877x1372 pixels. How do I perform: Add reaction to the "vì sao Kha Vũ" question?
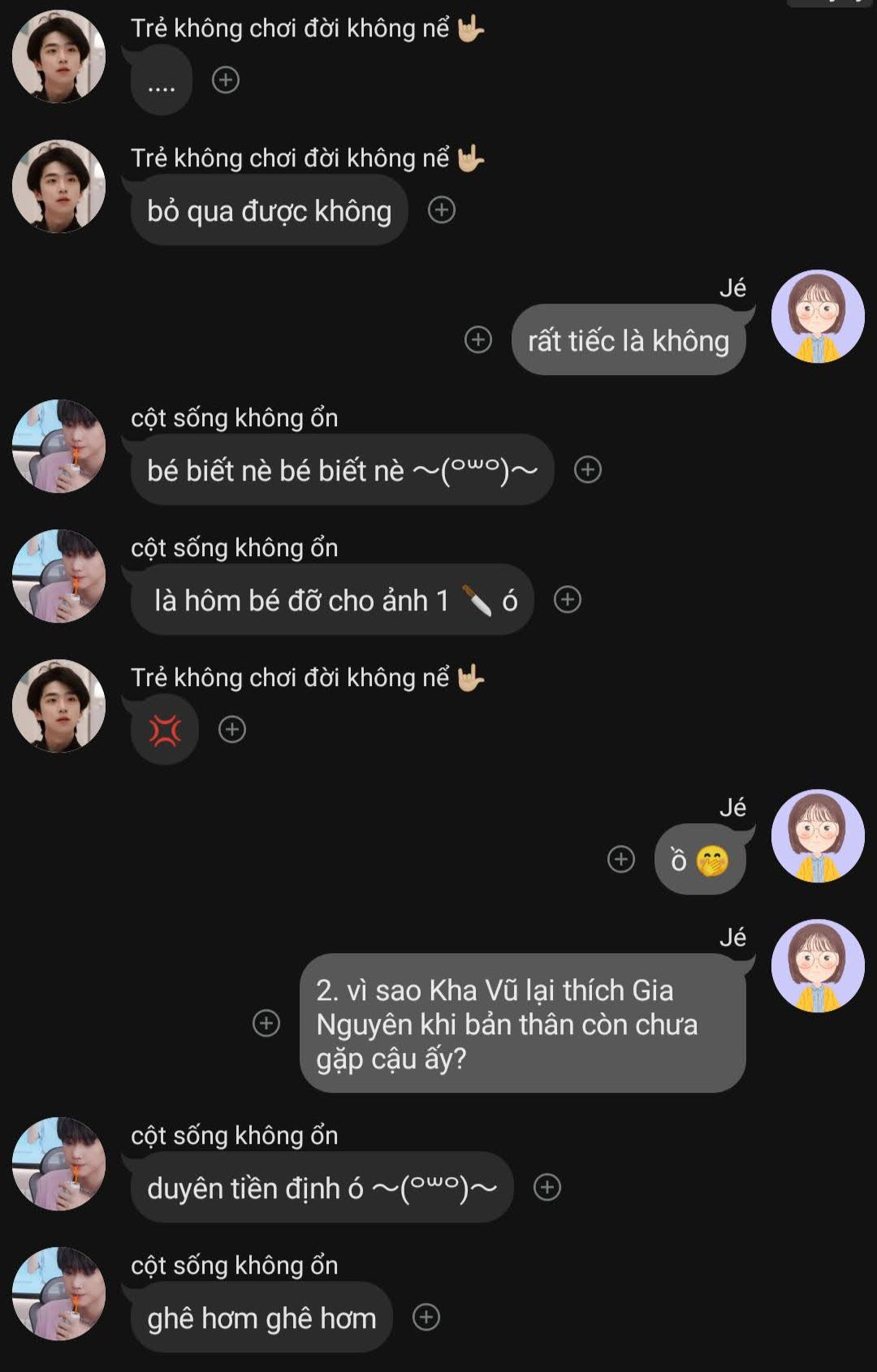pyautogui.click(x=266, y=1023)
